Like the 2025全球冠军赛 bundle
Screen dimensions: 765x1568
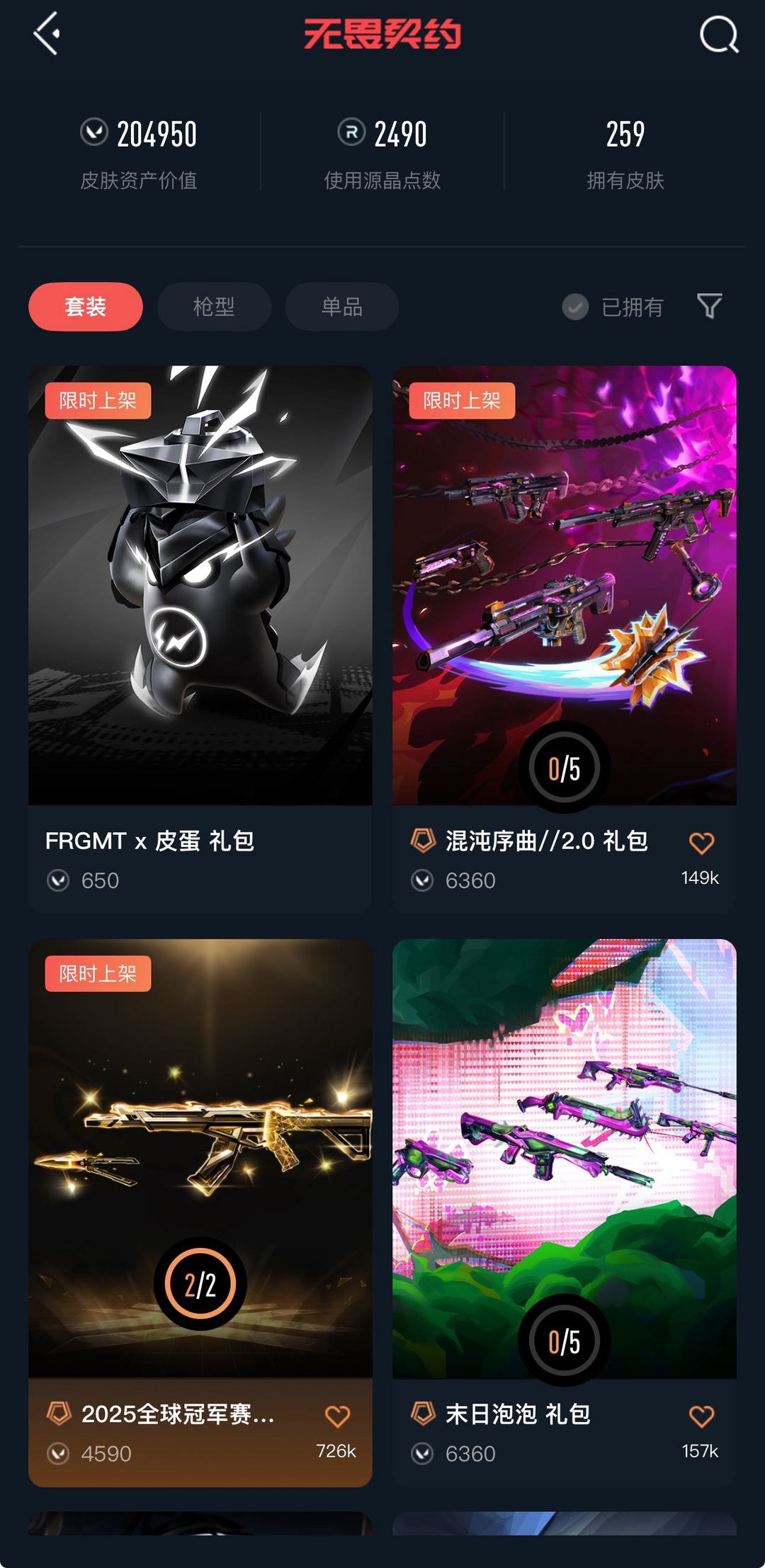coord(337,1416)
